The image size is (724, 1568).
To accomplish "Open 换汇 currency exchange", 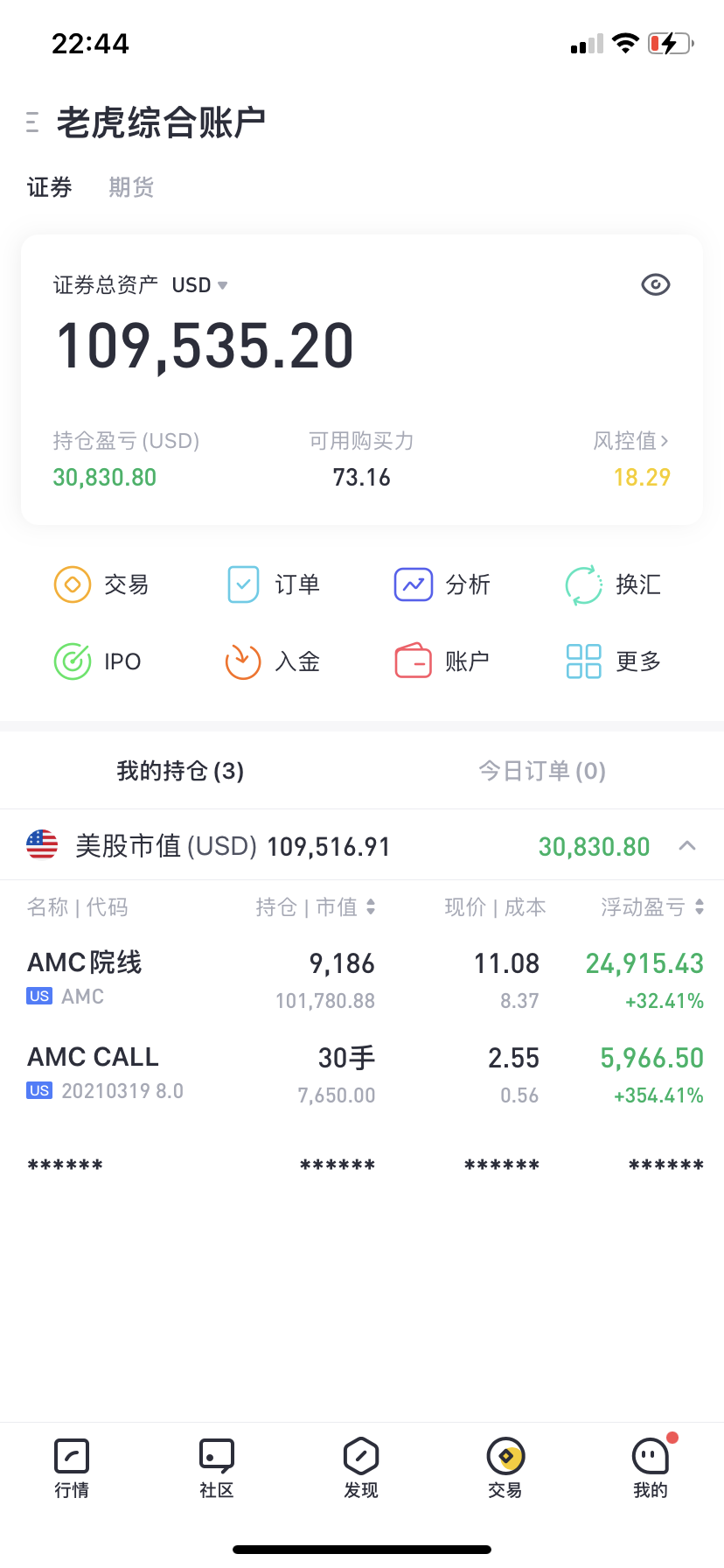I will [614, 584].
